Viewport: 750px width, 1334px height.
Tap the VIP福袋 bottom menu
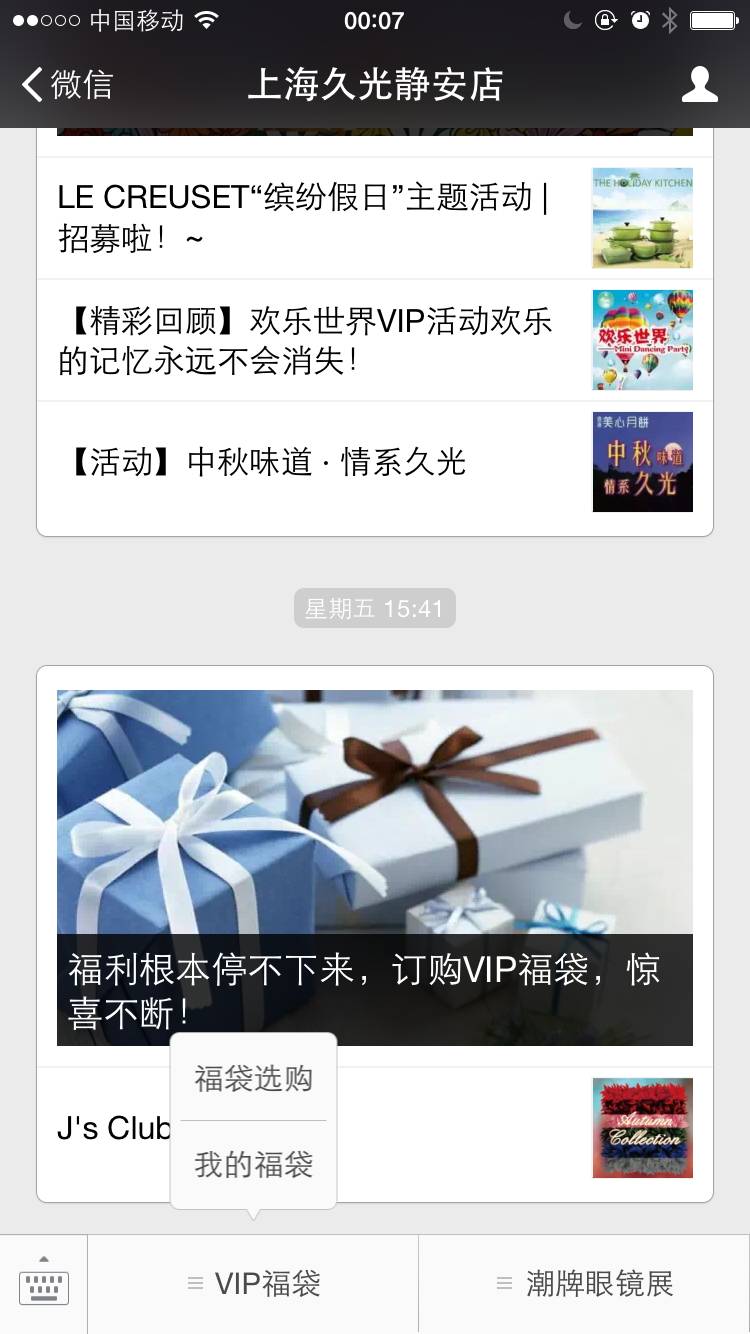click(254, 1283)
